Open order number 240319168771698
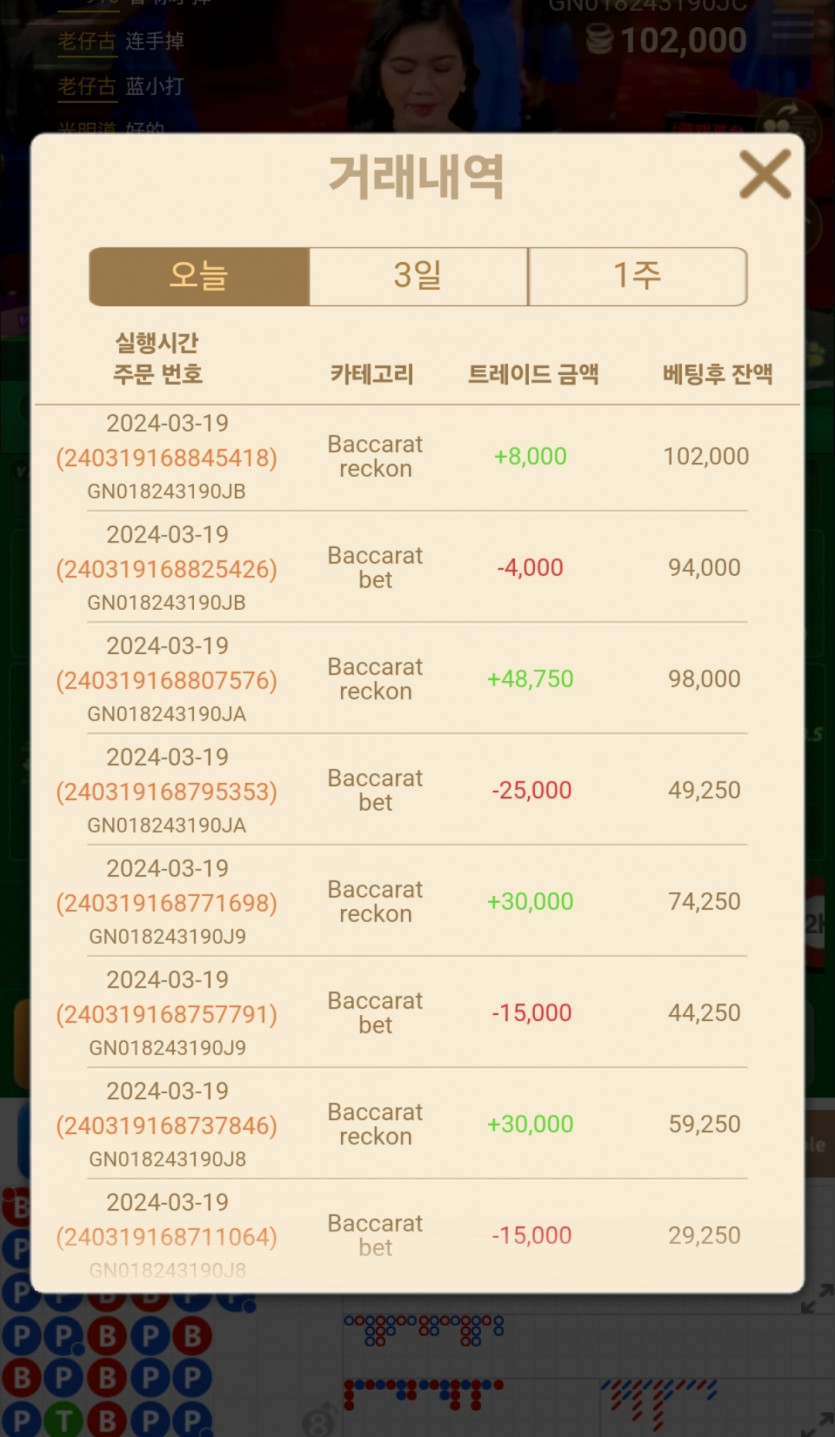Image resolution: width=835 pixels, height=1437 pixels. click(x=167, y=903)
